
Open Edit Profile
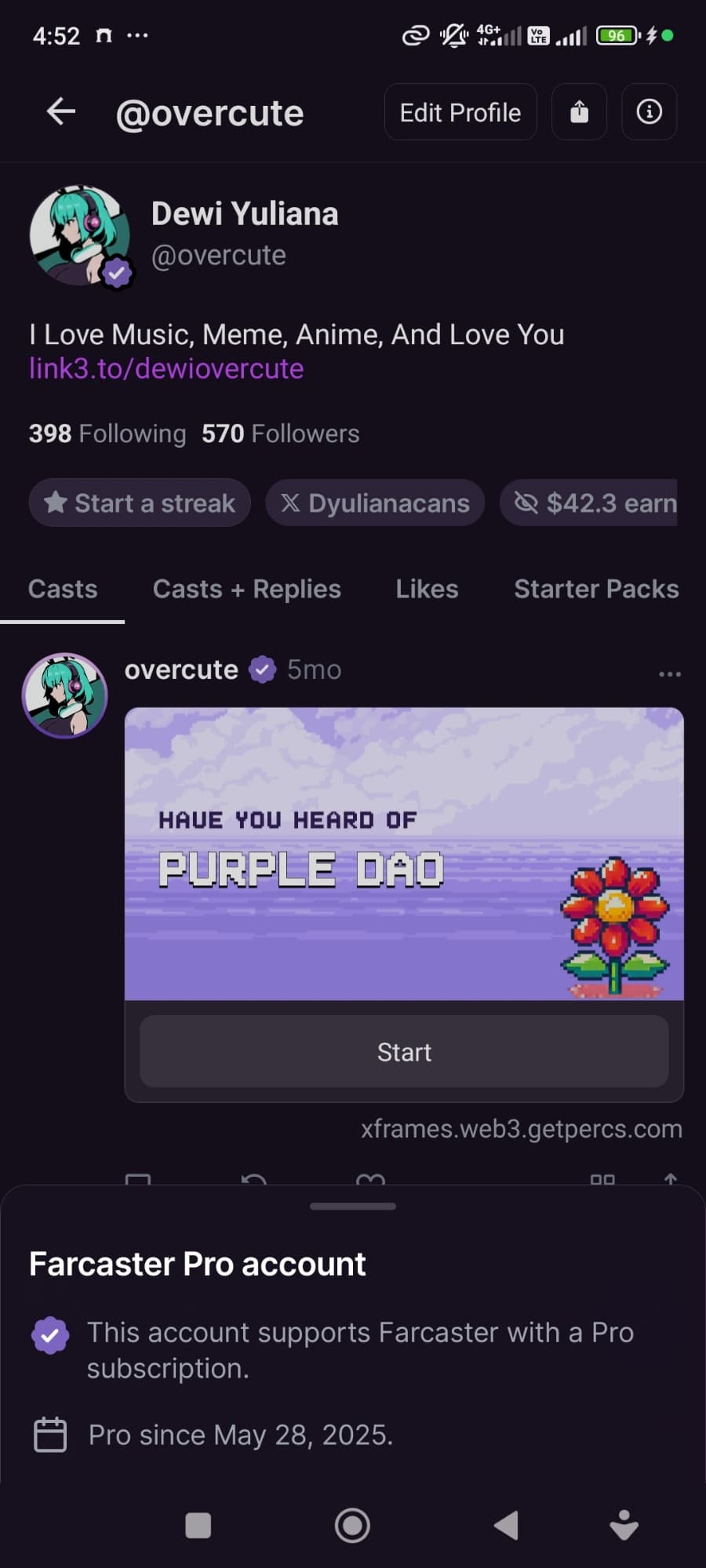(x=460, y=112)
